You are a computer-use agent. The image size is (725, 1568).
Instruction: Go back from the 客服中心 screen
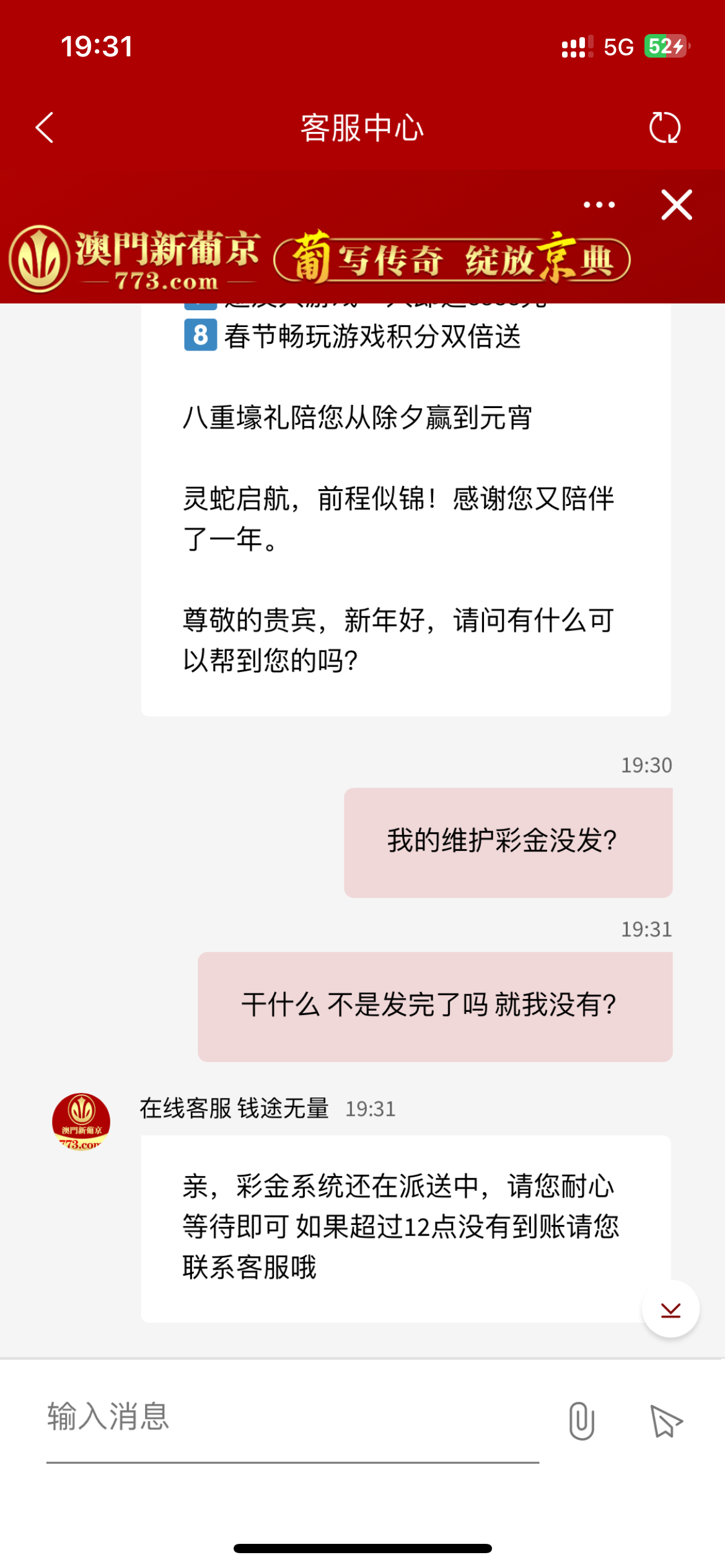click(45, 128)
